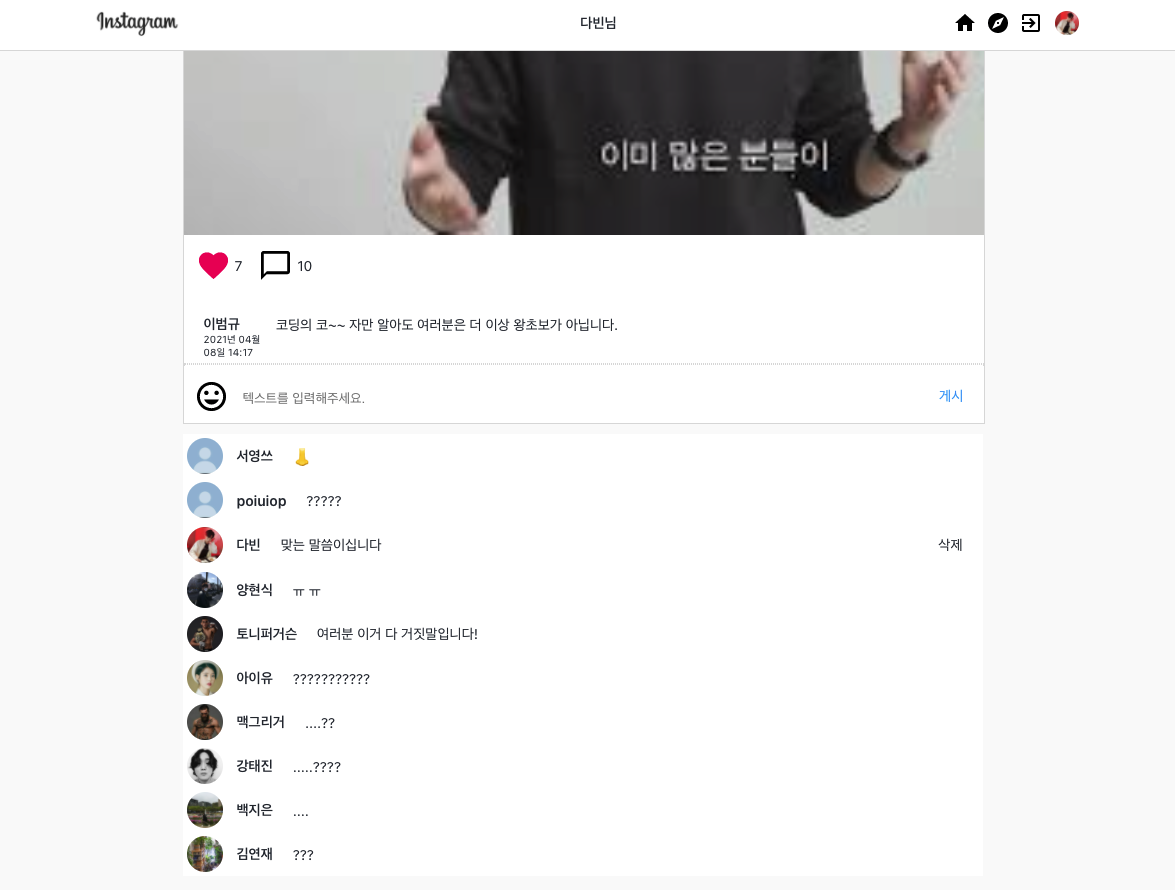Open the post image

click(x=583, y=142)
